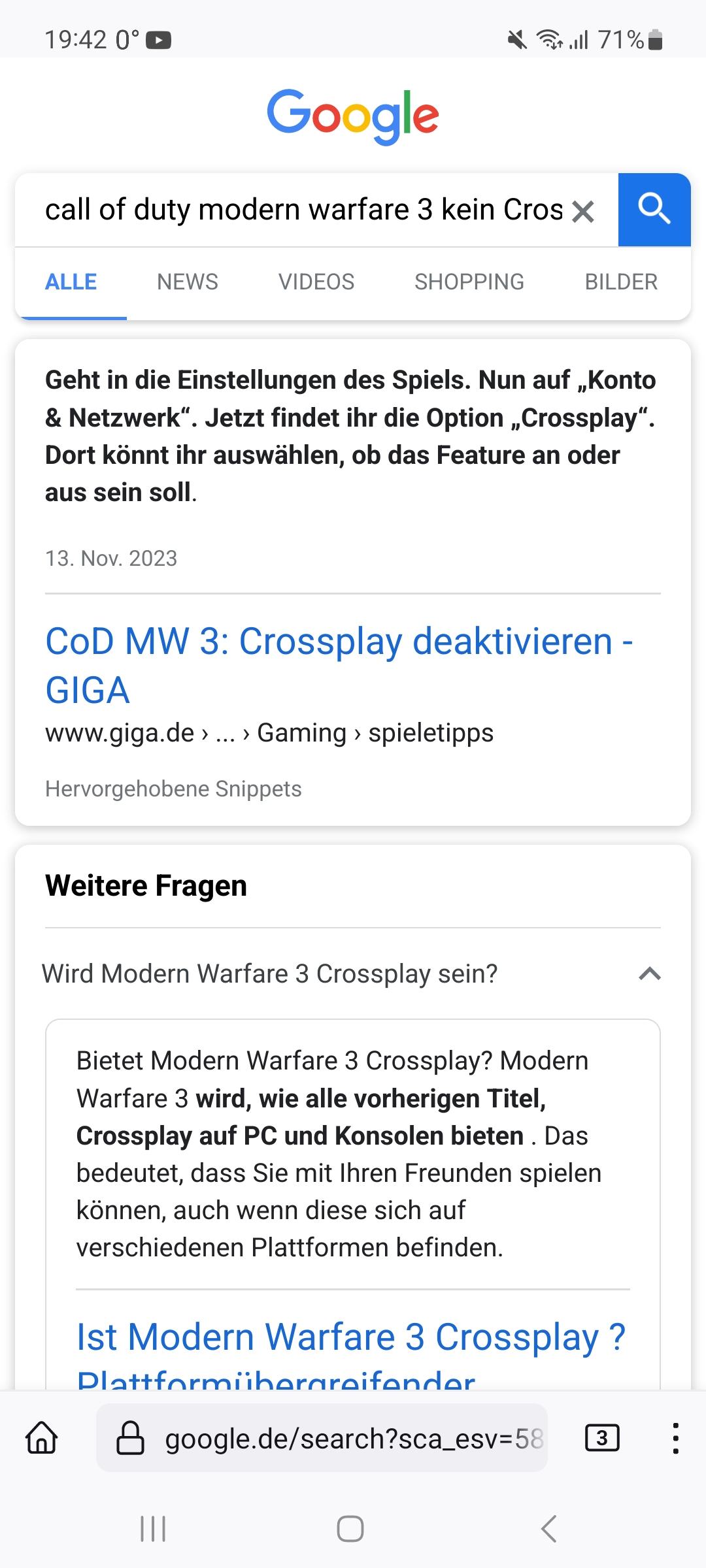This screenshot has height=1568, width=706.
Task: Open recent apps from the navigation bar
Action: coord(154,1529)
